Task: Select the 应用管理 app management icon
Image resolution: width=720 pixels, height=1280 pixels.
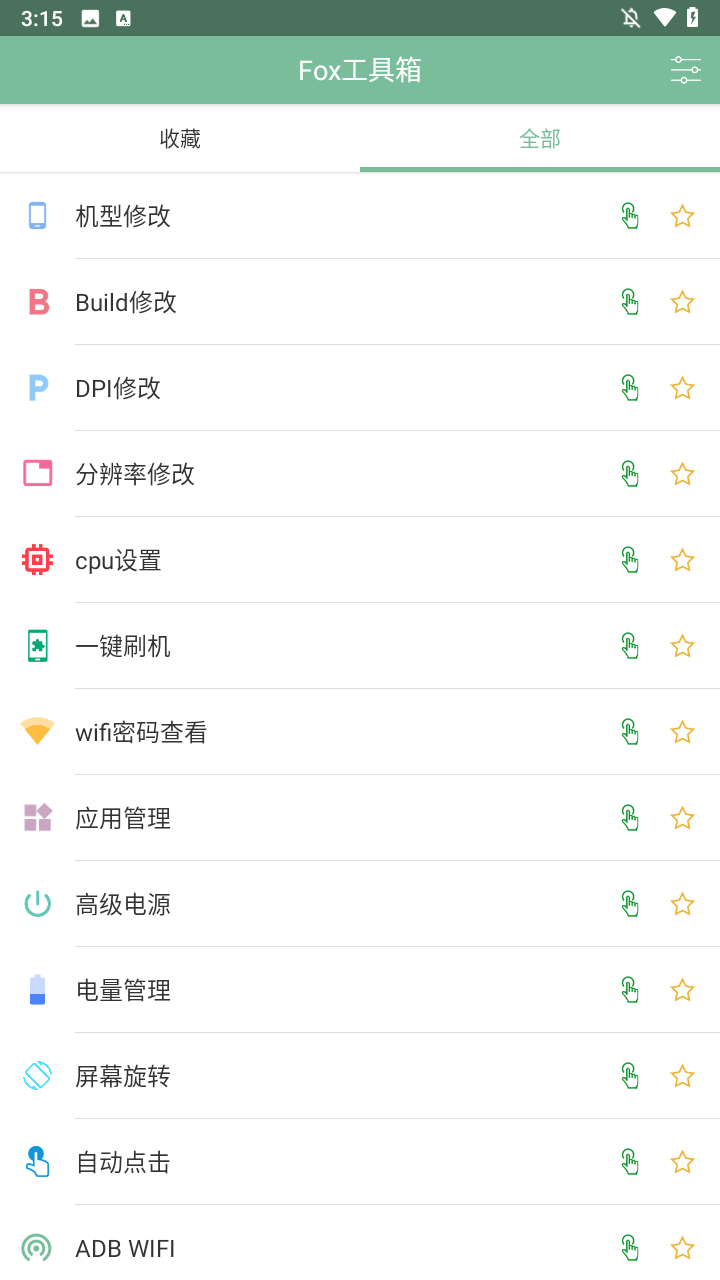Action: [x=37, y=817]
